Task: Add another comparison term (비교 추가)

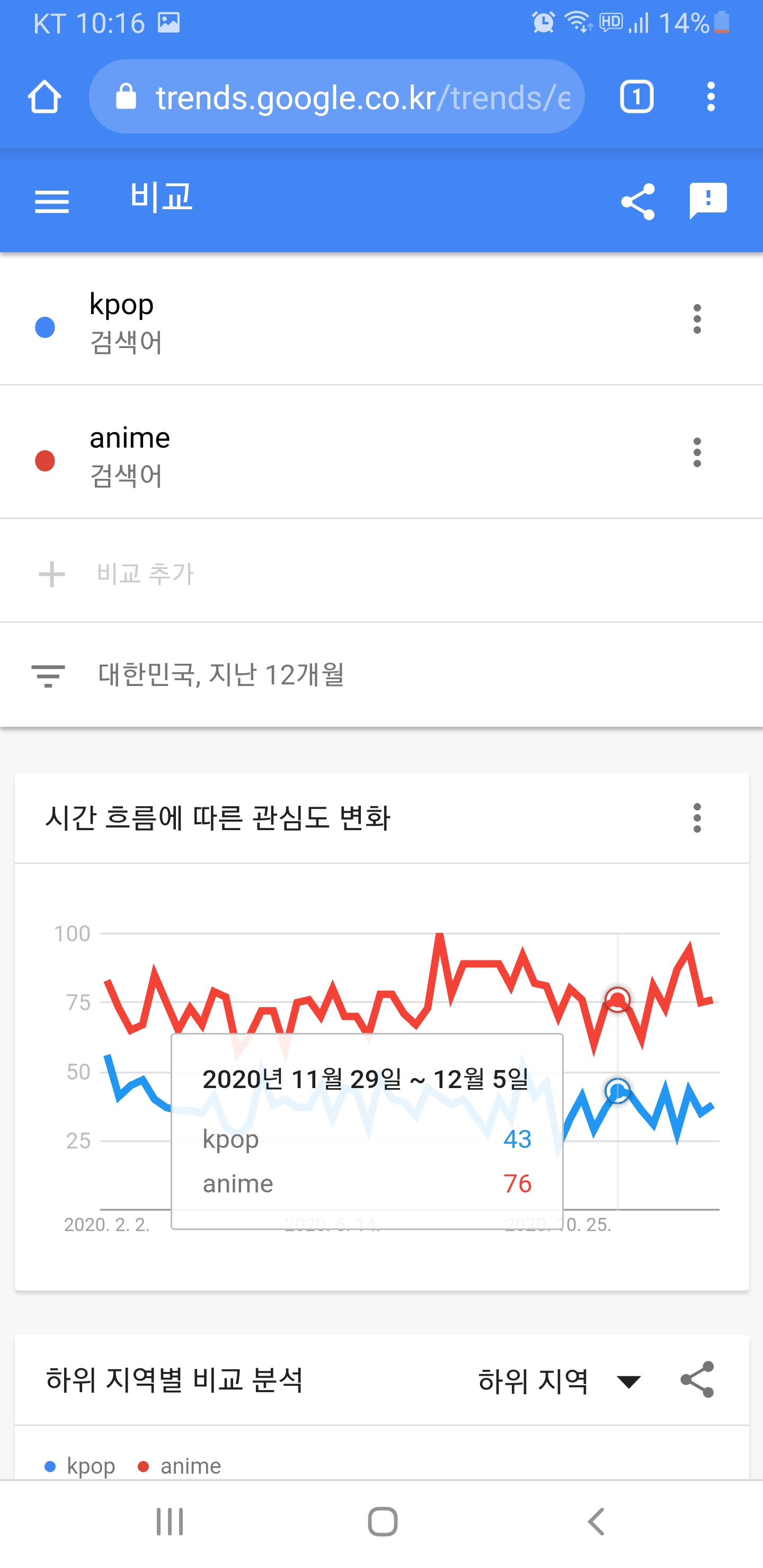Action: (145, 573)
